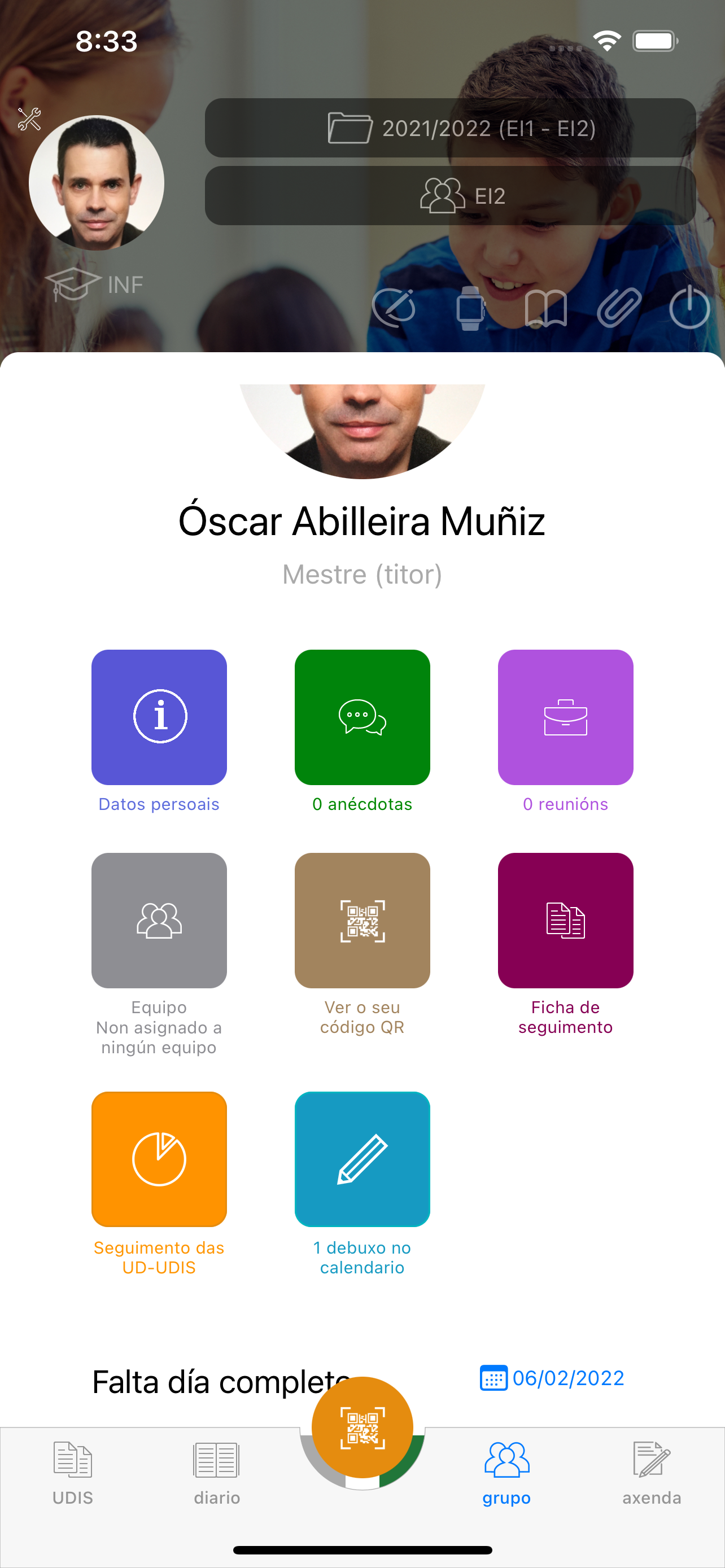This screenshot has width=725, height=1568.
Task: Open the book icon in the header
Action: (x=545, y=308)
